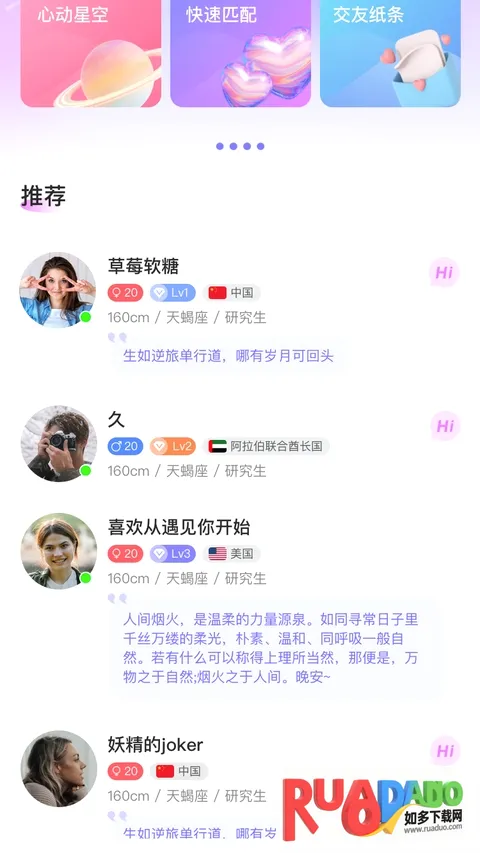Open the 交友纸条 card

click(x=390, y=53)
